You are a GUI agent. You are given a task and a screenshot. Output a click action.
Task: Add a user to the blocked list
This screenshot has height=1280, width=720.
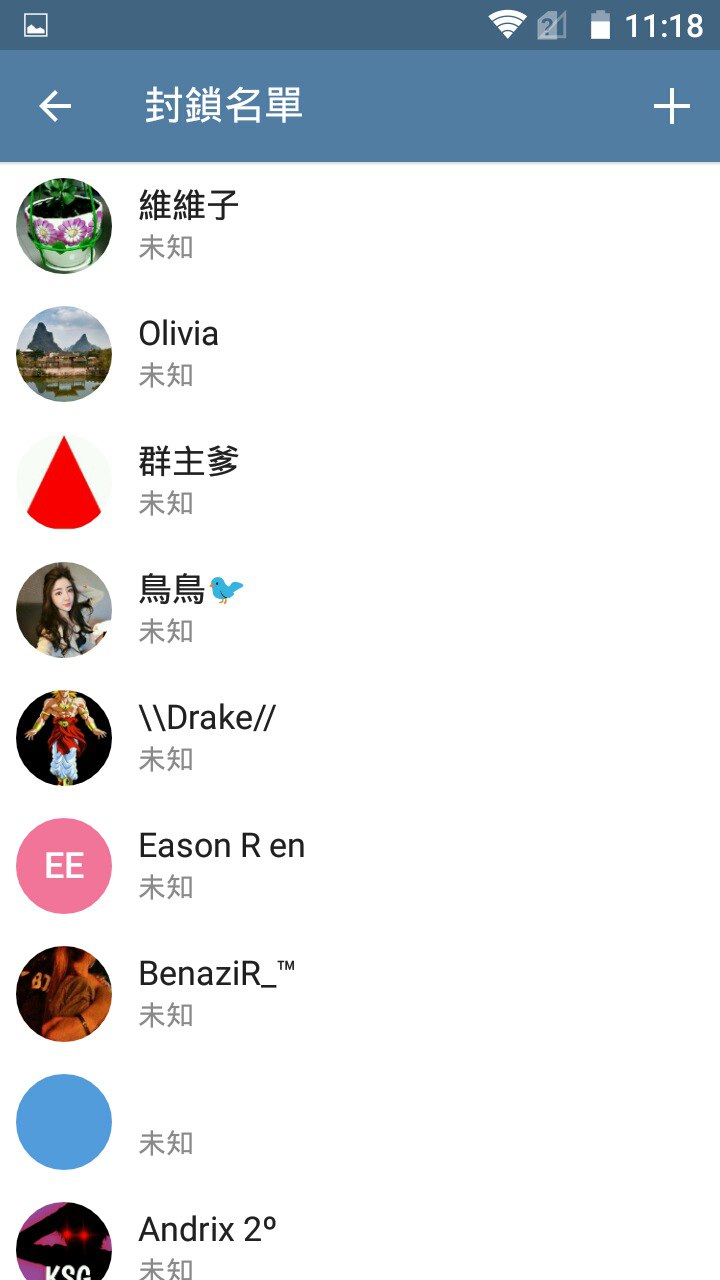671,106
